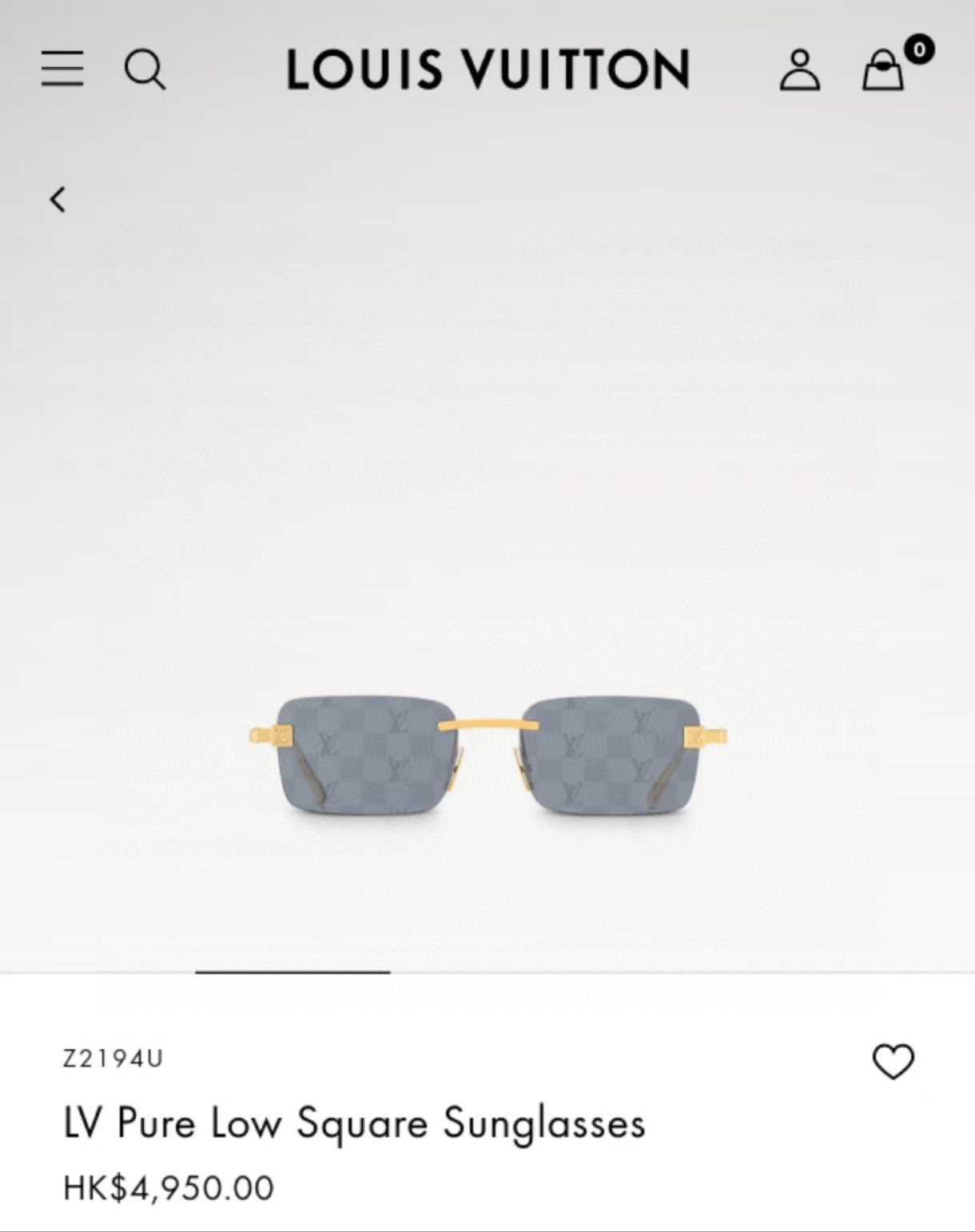Viewport: 975px width, 1232px height.
Task: Open the shopping bag
Action: click(x=884, y=70)
